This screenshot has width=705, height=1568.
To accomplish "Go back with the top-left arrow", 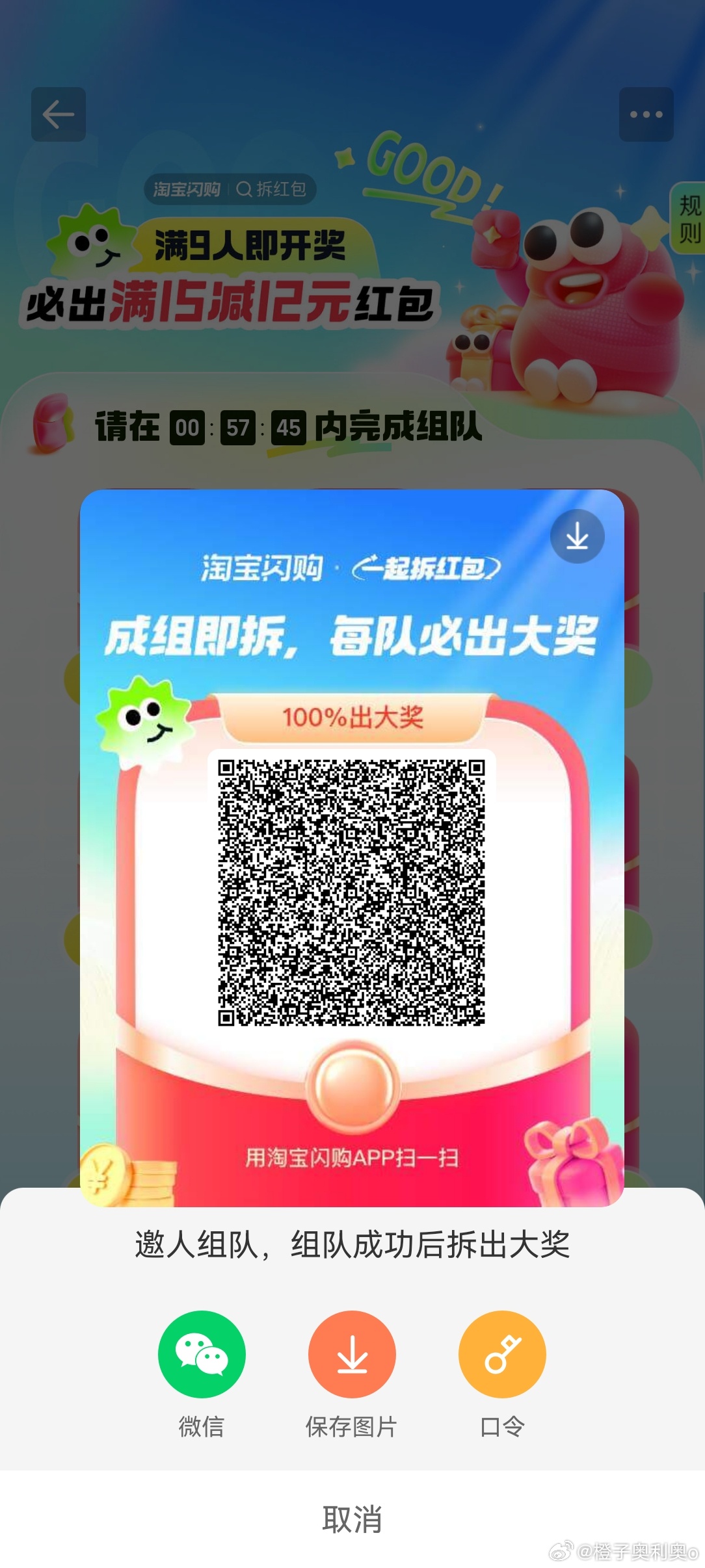I will (59, 114).
